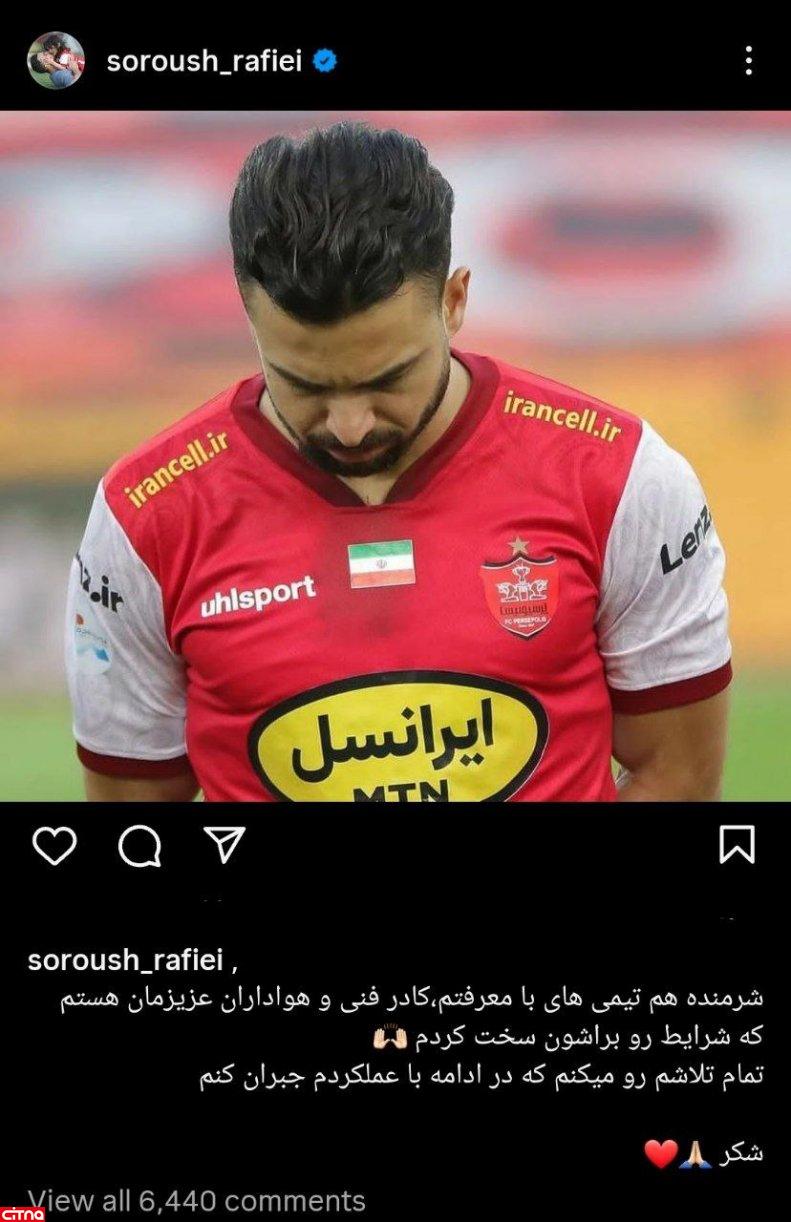Image resolution: width=791 pixels, height=1222 pixels.
Task: Share the post via paper plane icon
Action: click(224, 845)
